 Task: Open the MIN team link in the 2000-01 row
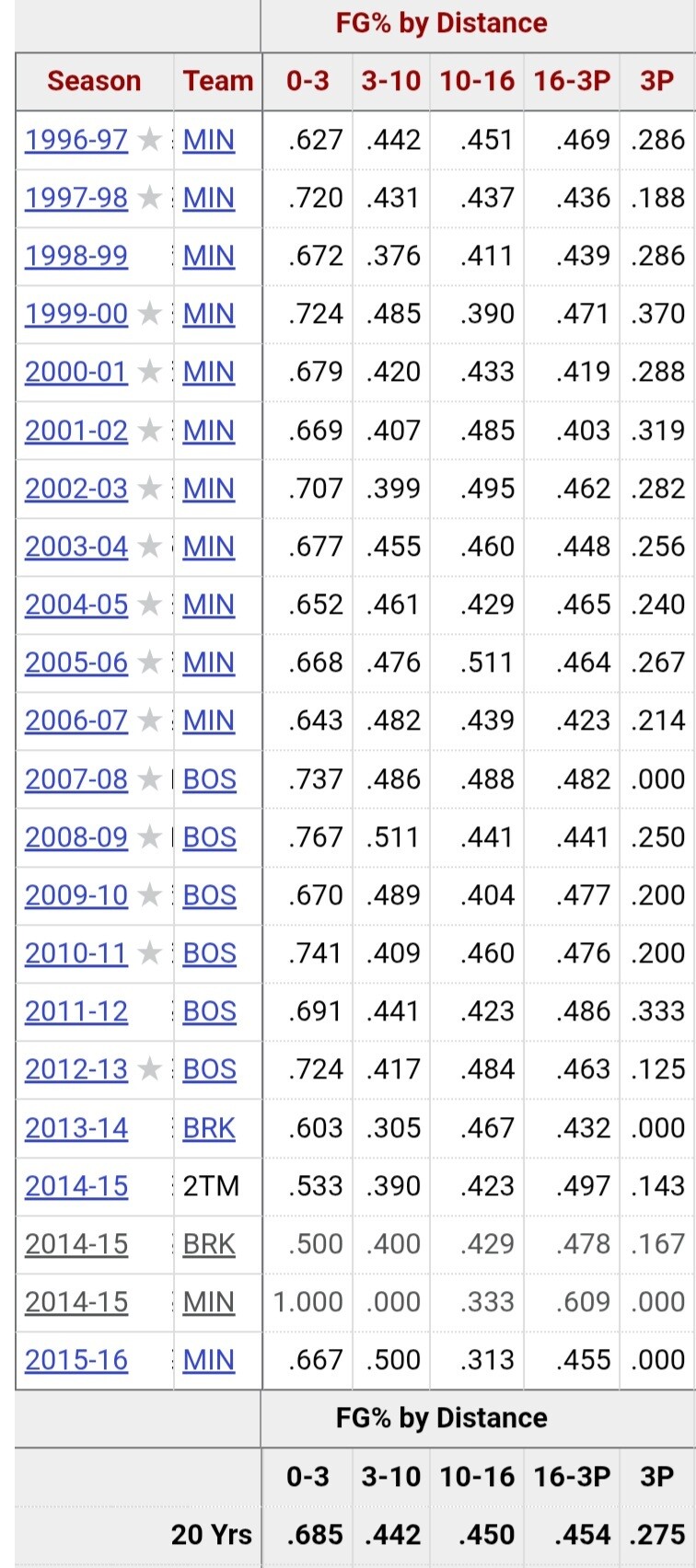click(x=209, y=372)
